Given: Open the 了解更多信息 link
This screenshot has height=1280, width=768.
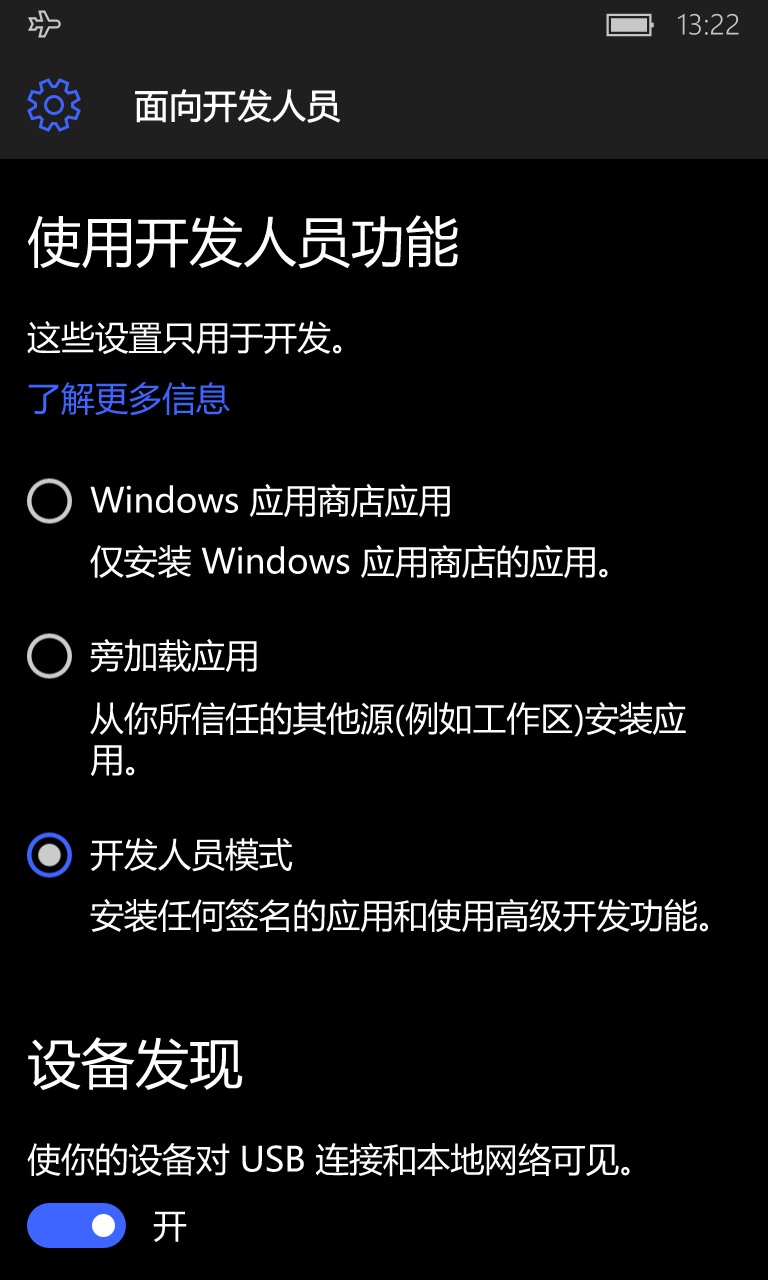Looking at the screenshot, I should click(129, 399).
